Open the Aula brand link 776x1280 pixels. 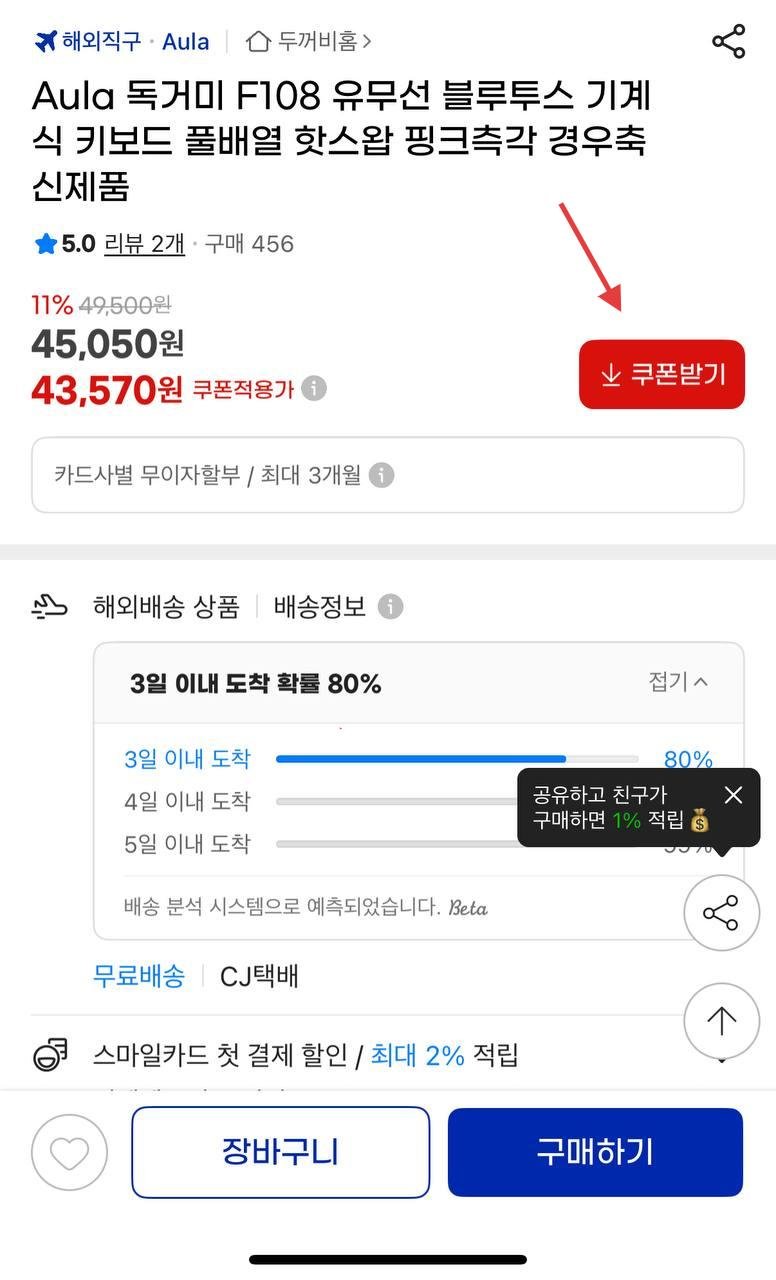coord(186,41)
